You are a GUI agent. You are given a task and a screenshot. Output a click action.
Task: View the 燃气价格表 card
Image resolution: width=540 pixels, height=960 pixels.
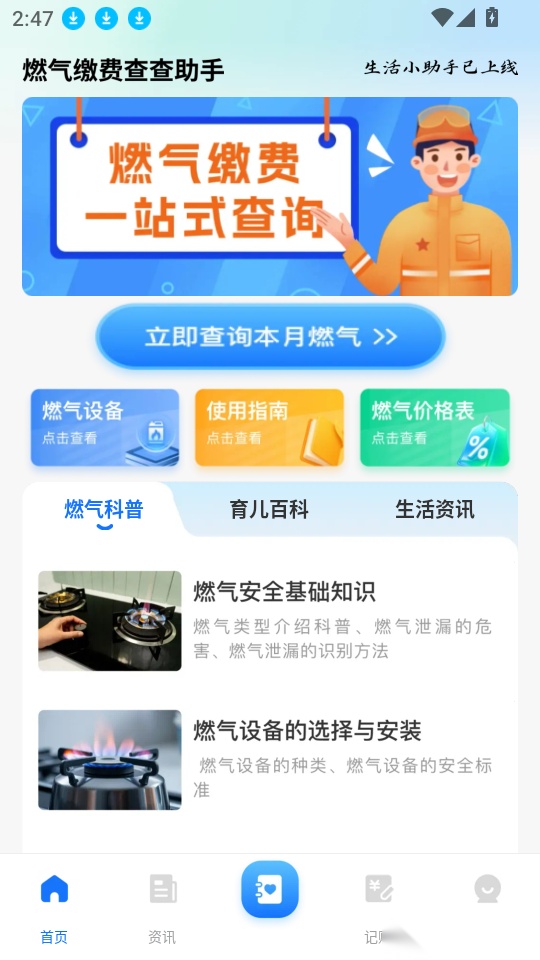435,427
